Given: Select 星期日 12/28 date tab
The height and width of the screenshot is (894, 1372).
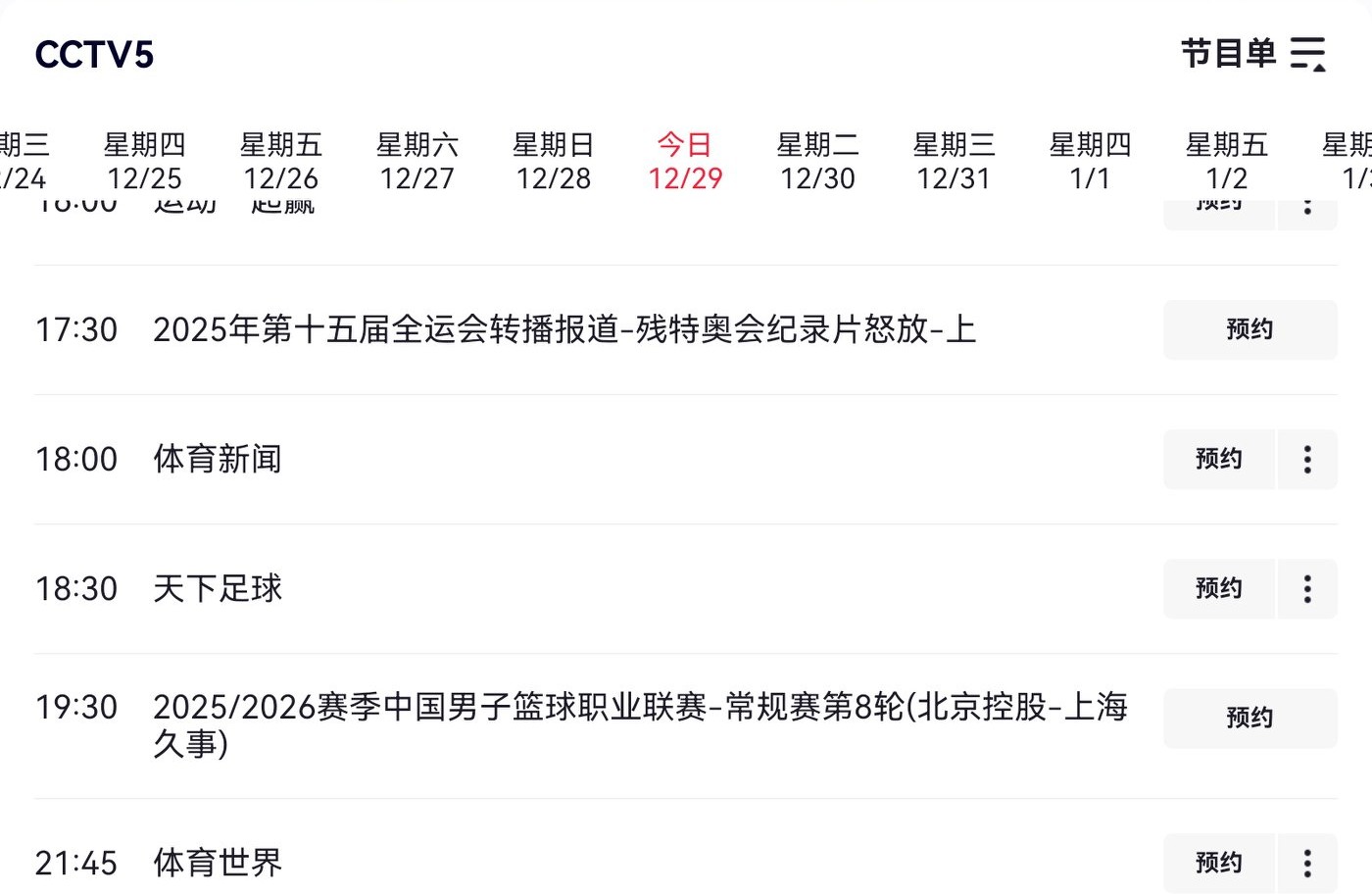Looking at the screenshot, I should tap(553, 162).
